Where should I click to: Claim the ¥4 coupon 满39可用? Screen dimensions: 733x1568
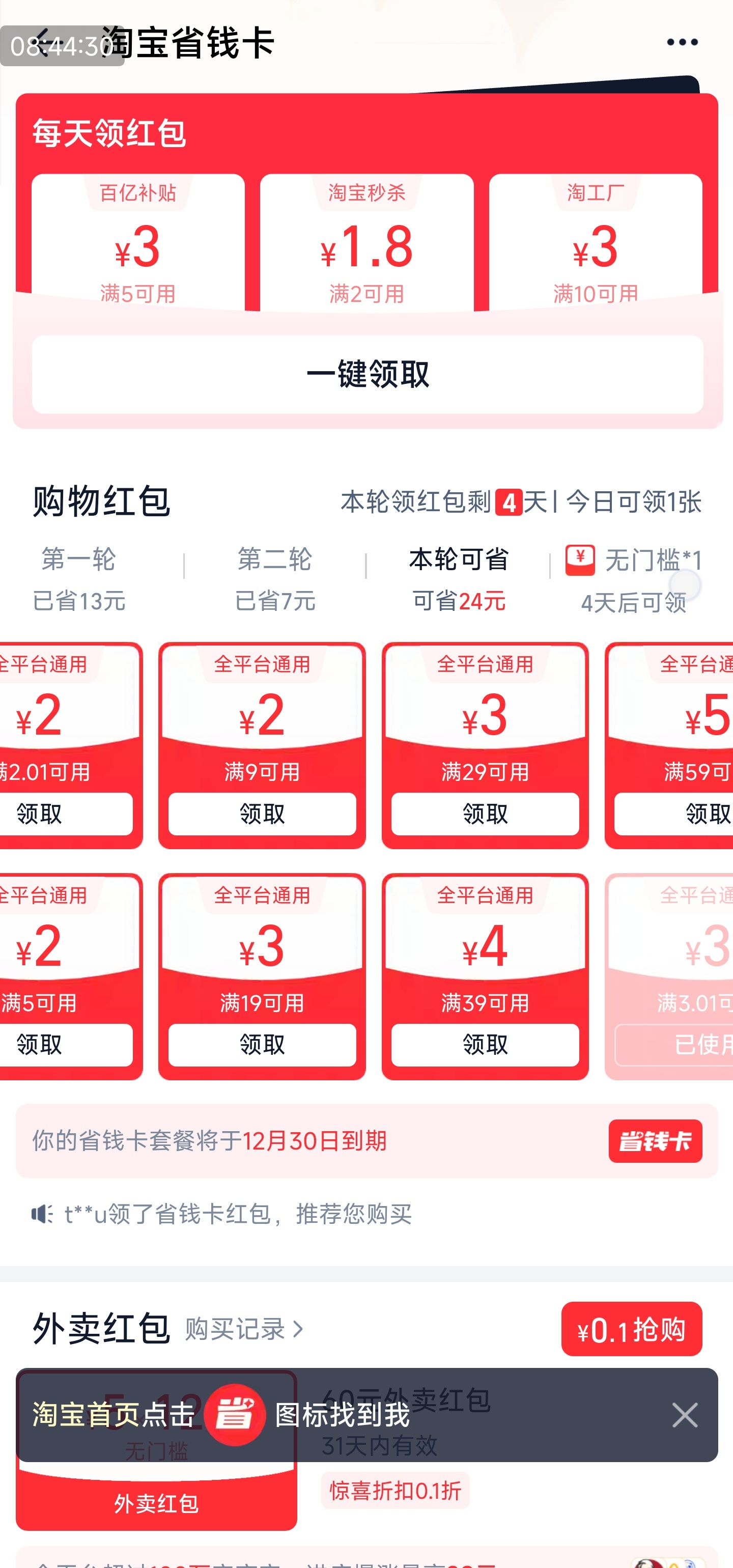(x=485, y=1044)
